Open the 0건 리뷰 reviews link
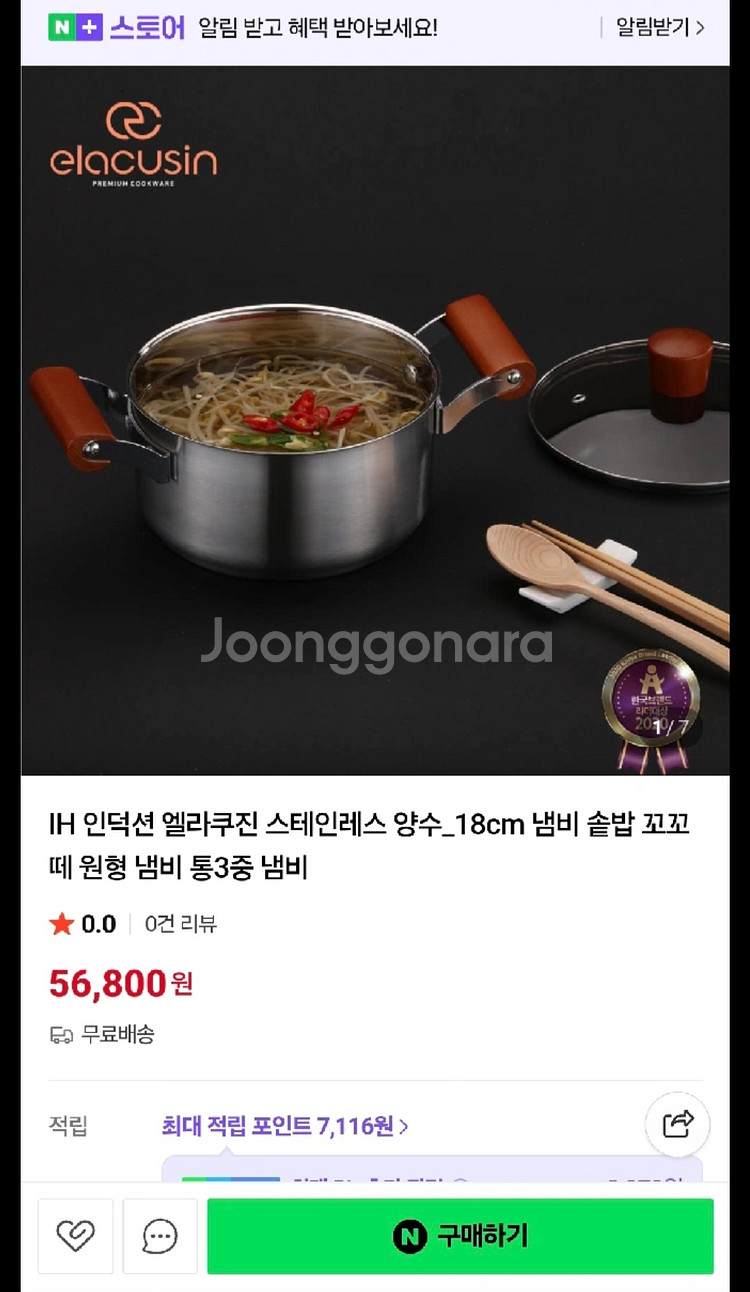The width and height of the screenshot is (750, 1292). pos(180,924)
